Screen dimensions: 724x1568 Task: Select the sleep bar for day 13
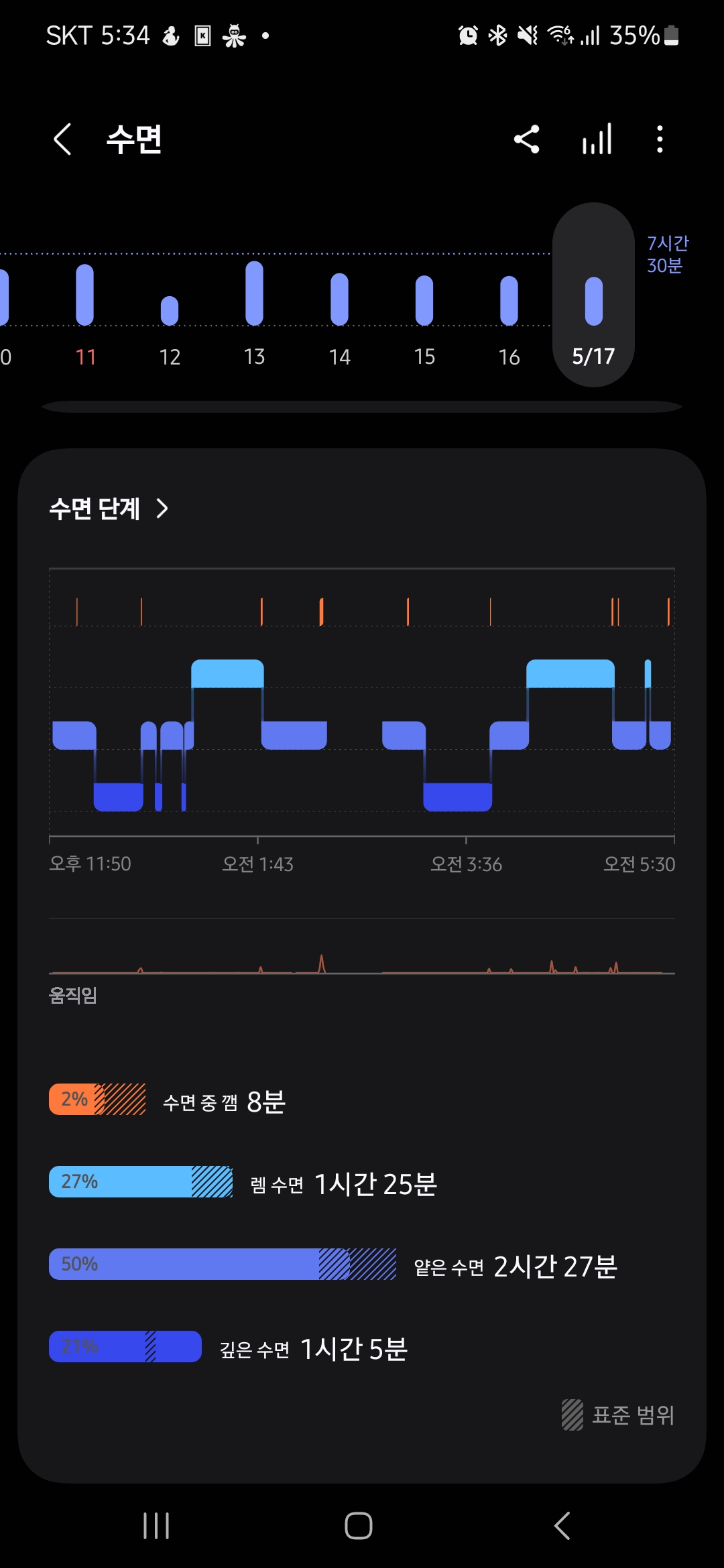pos(255,293)
